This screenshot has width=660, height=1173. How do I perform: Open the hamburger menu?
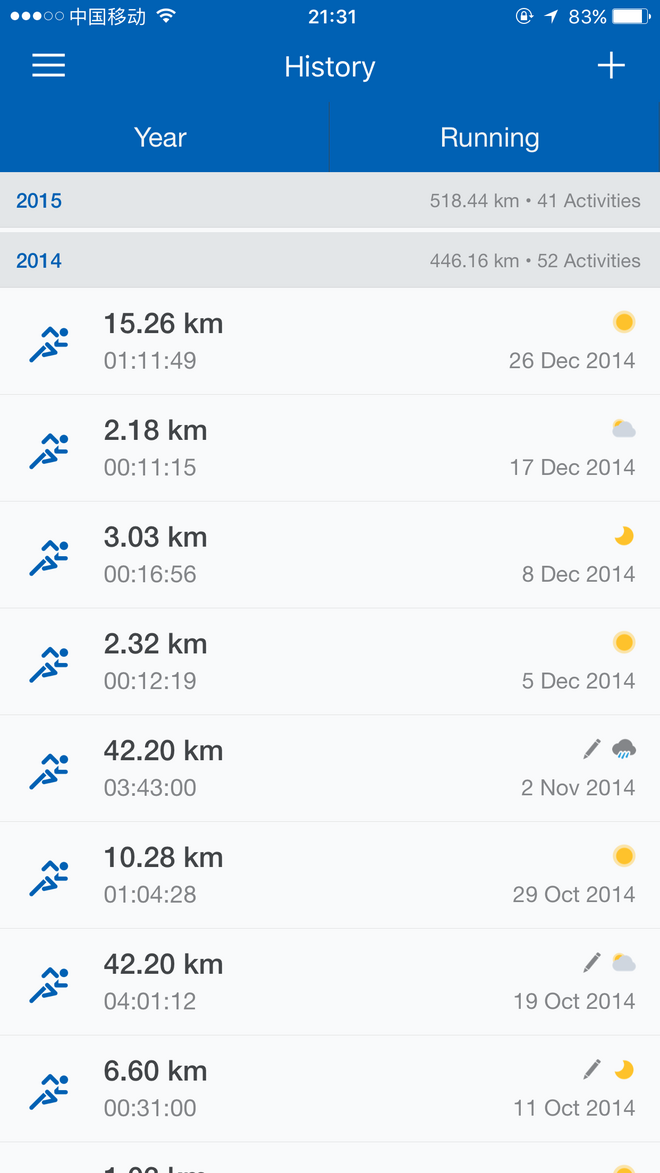point(48,66)
